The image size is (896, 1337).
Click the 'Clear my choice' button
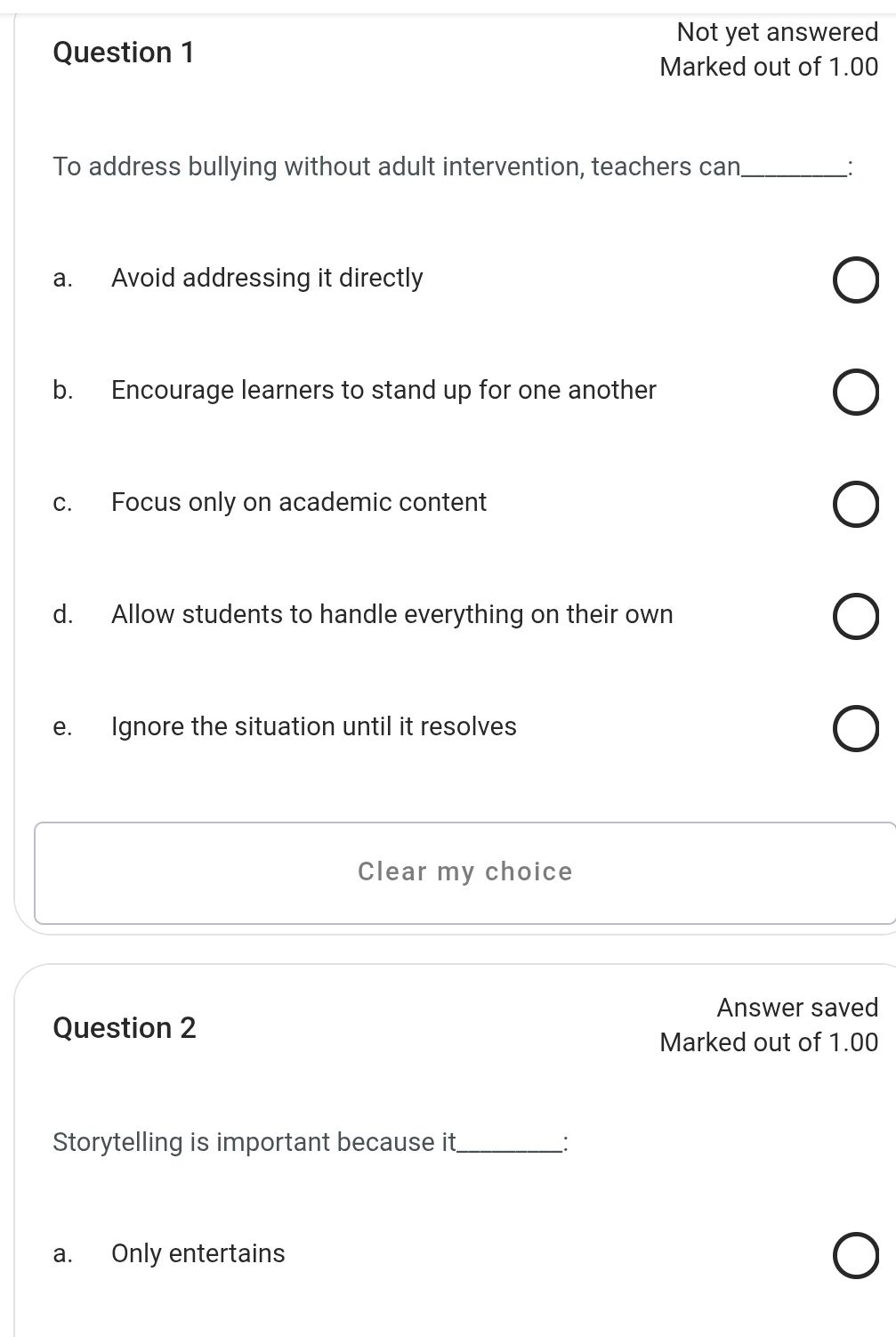[x=464, y=871]
